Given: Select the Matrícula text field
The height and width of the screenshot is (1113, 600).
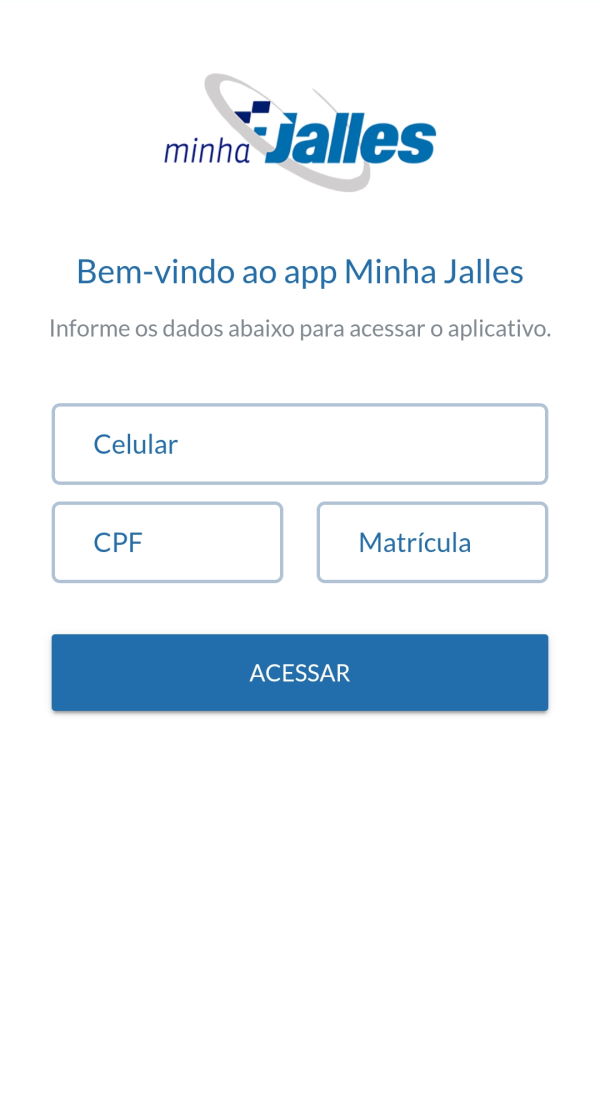Looking at the screenshot, I should [x=432, y=542].
